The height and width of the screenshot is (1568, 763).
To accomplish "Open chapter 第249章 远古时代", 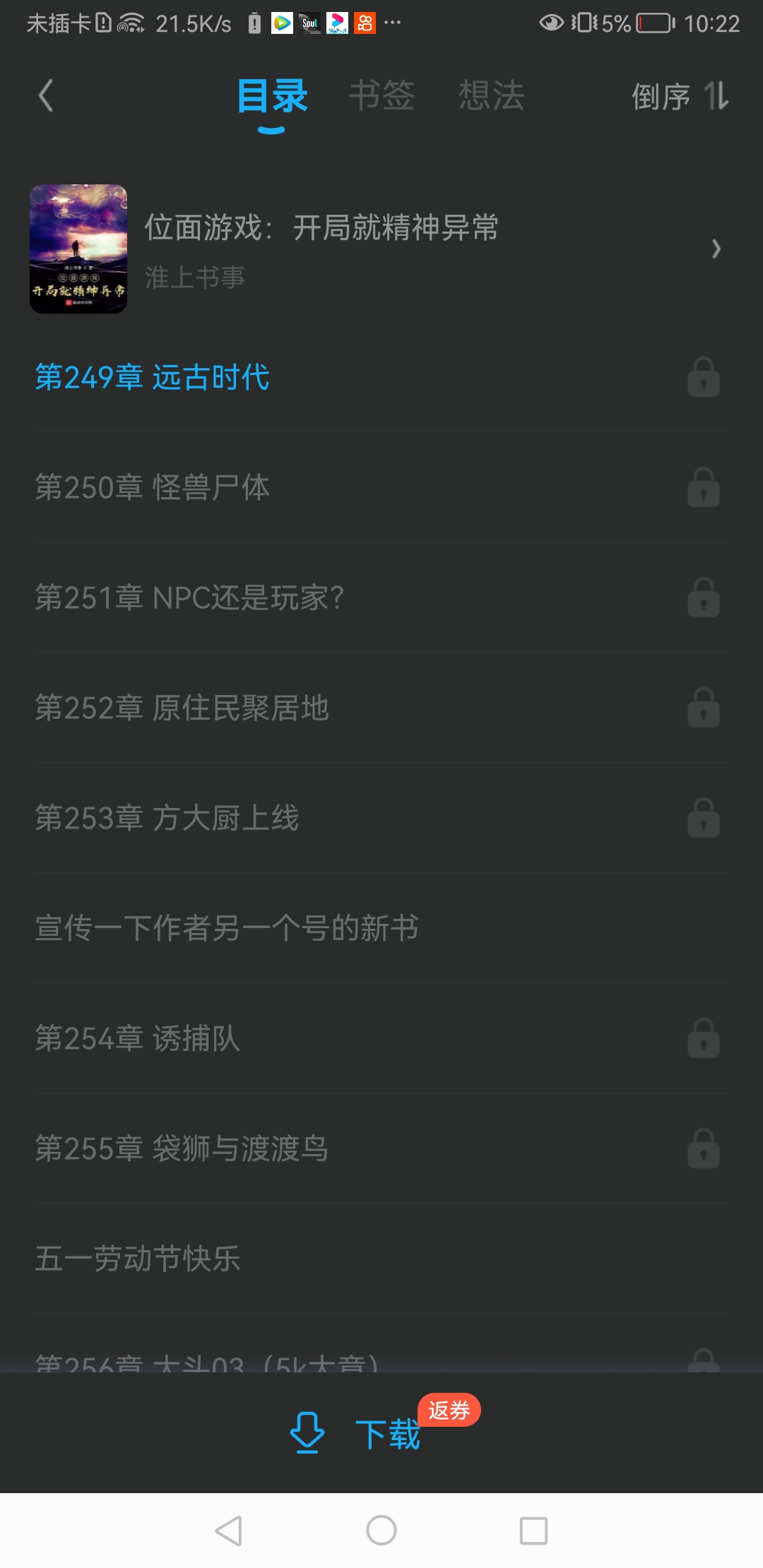I will pos(381,377).
